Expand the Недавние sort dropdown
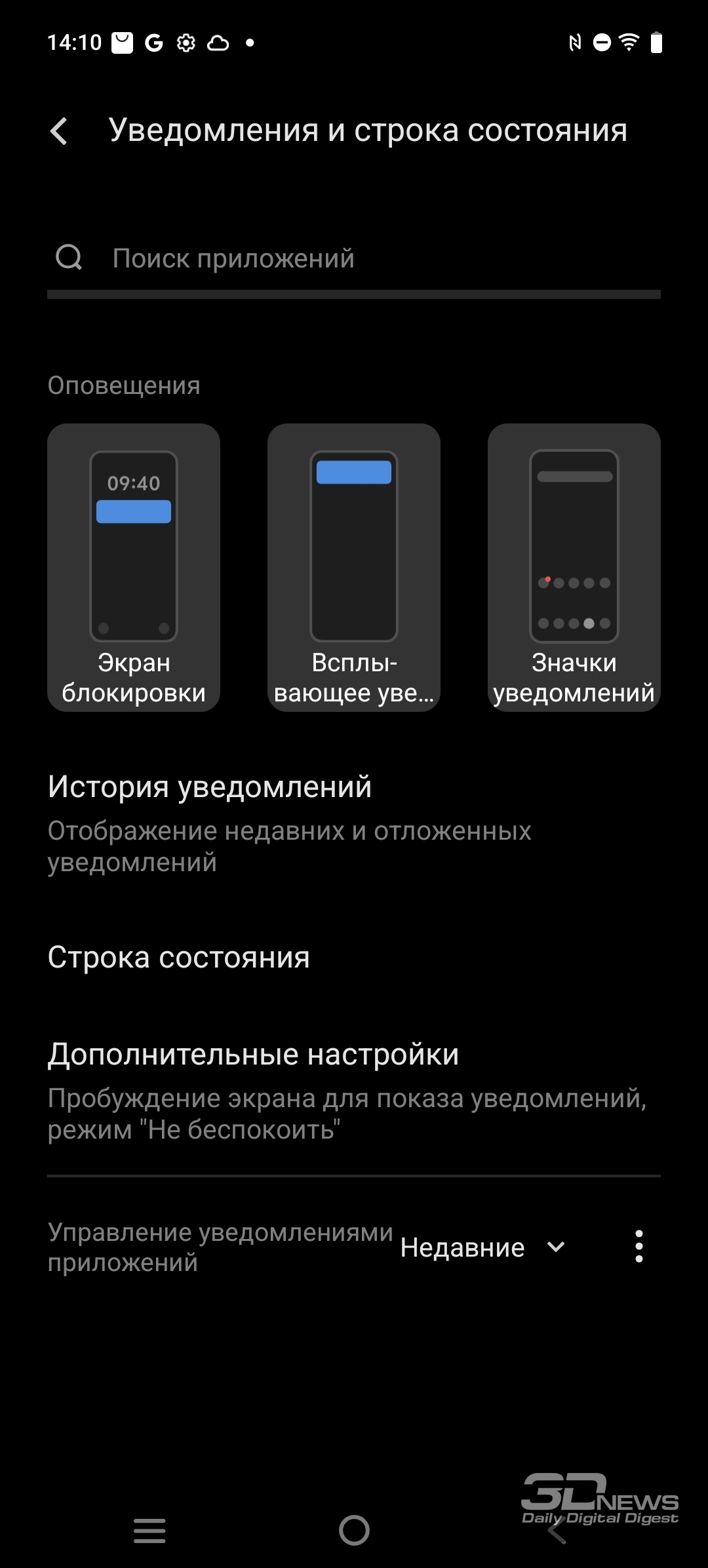Screen dimensions: 708x1568 (483, 1247)
